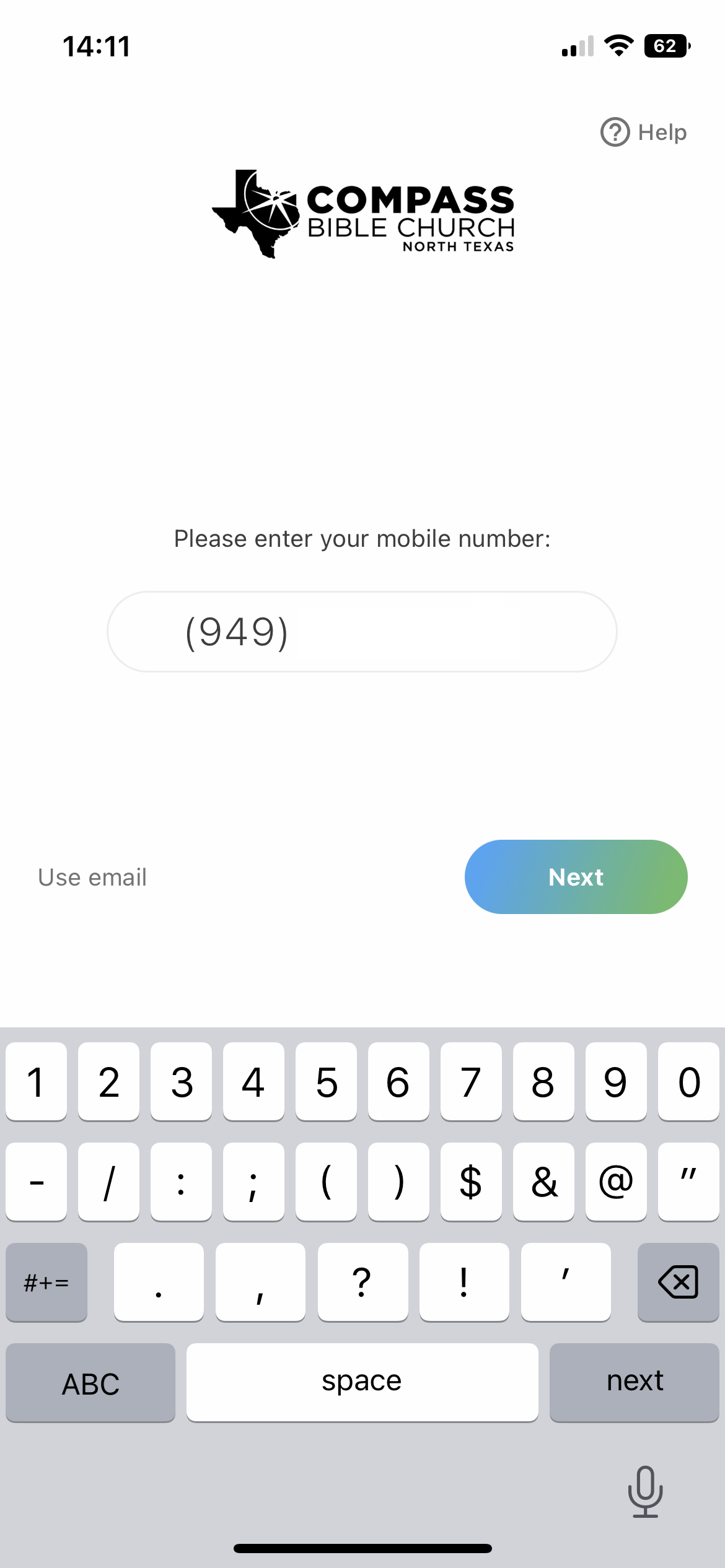Type the digit 0 on the keyboard
This screenshot has height=1568, width=725.
tap(688, 1081)
